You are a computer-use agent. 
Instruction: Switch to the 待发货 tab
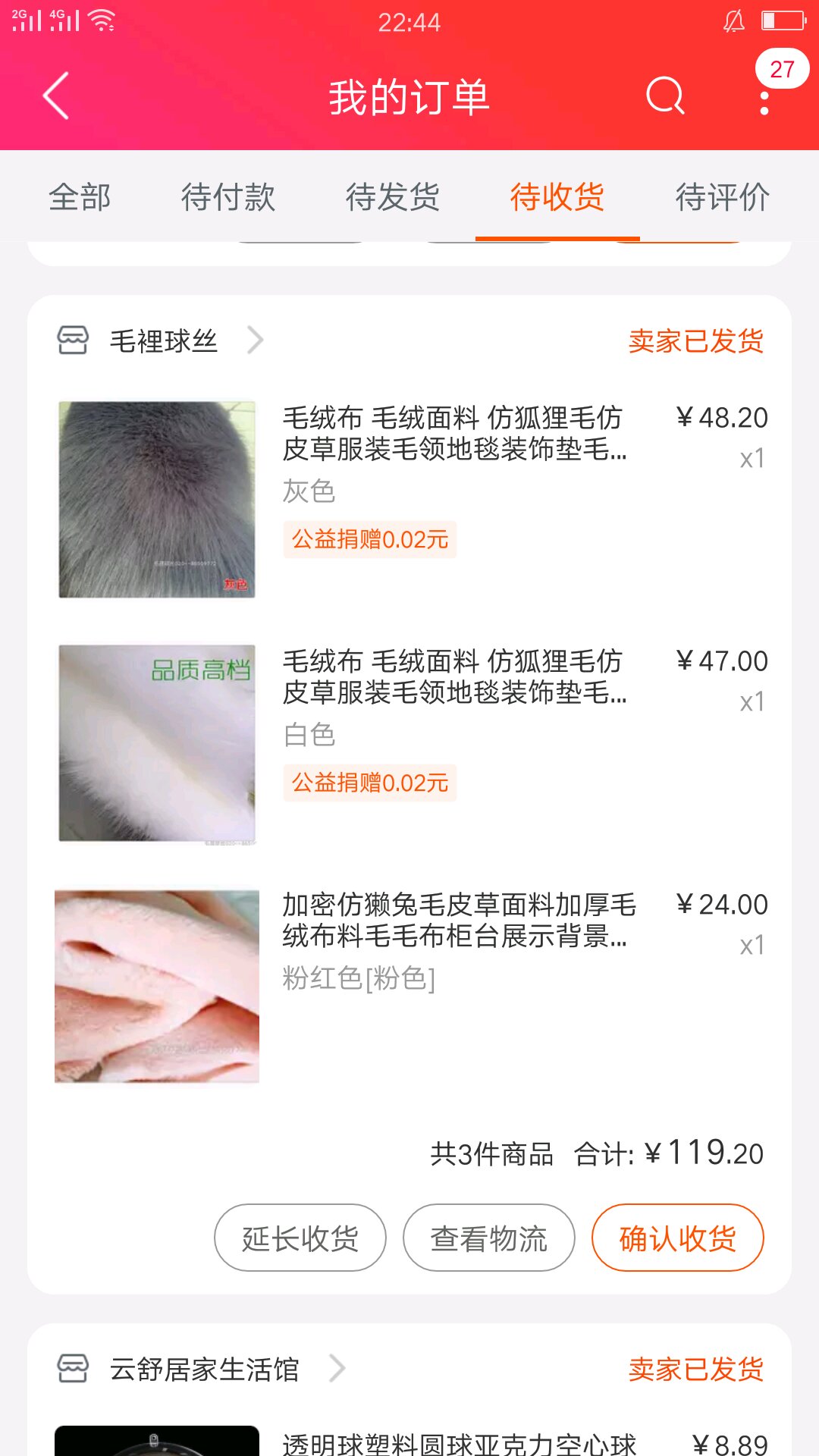click(393, 197)
